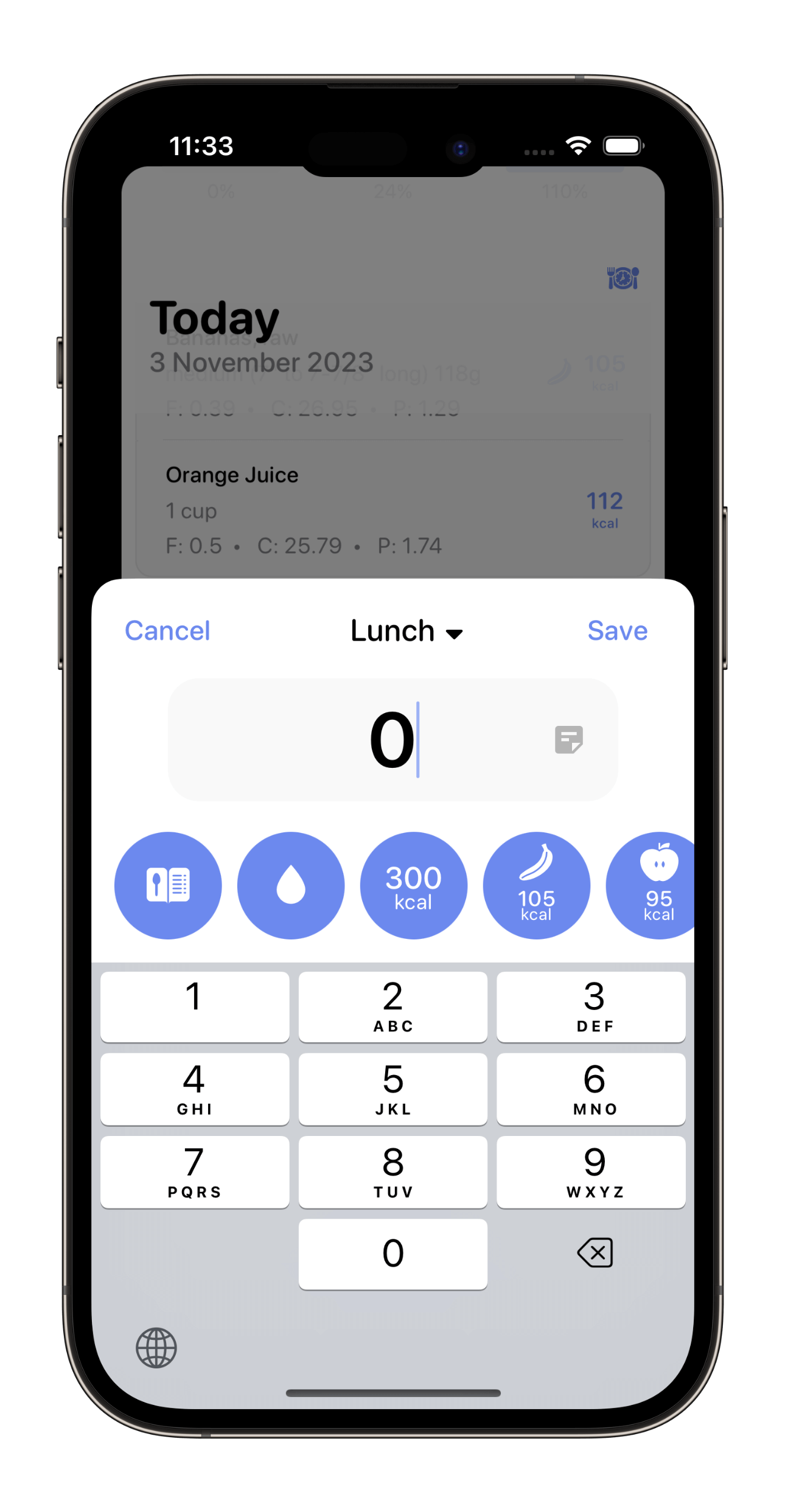Choose the apple 95 kcal preset
The image size is (785, 1512).
[651, 885]
